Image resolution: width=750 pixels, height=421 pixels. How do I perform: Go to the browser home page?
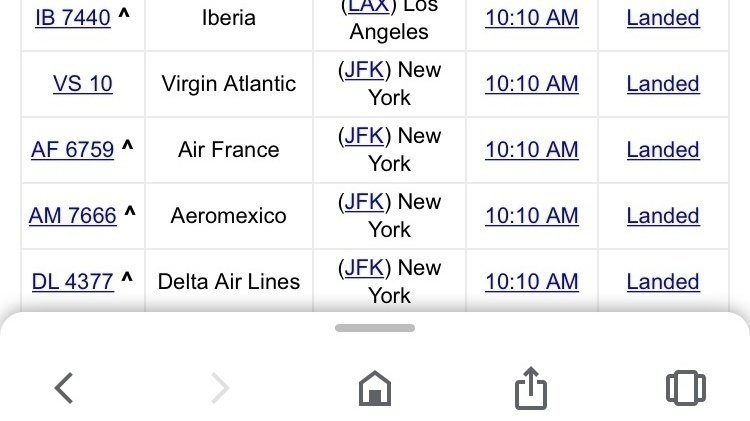coord(375,388)
